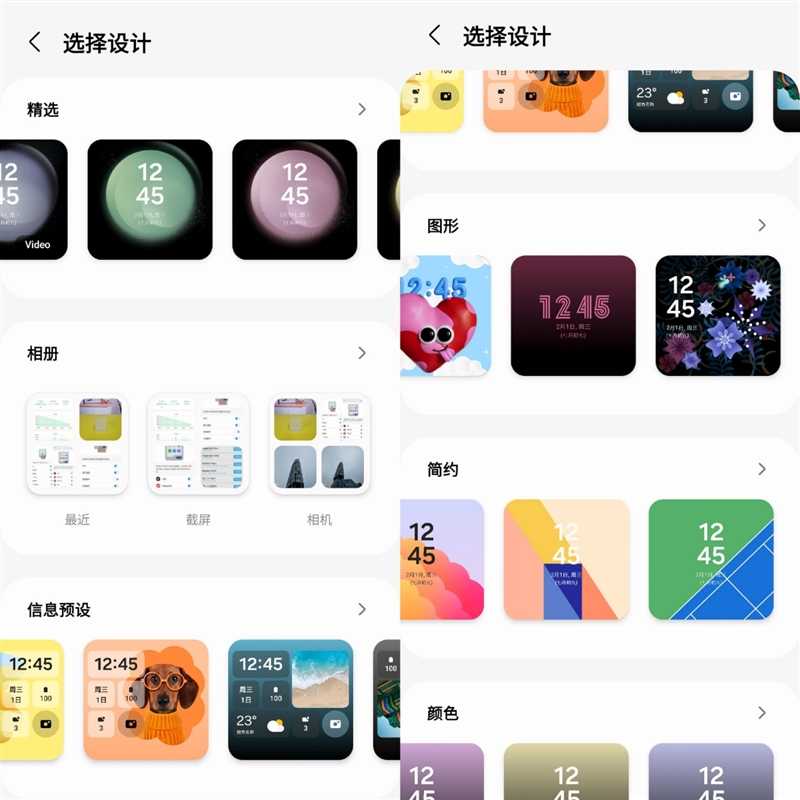The image size is (800, 800).
Task: Select the olive gradient color design
Action: [567, 772]
